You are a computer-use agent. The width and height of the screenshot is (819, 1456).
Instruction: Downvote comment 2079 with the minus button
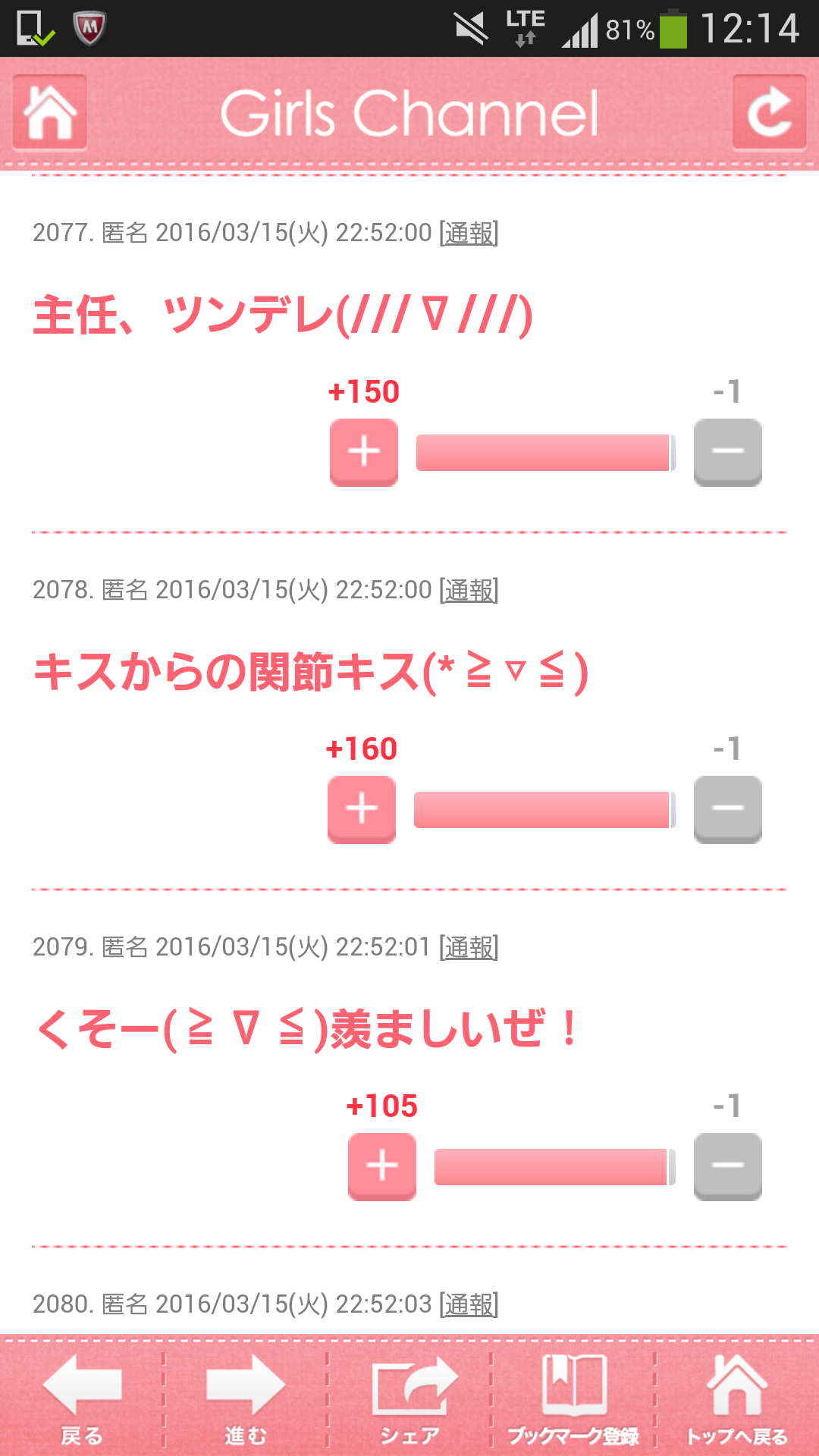728,1167
